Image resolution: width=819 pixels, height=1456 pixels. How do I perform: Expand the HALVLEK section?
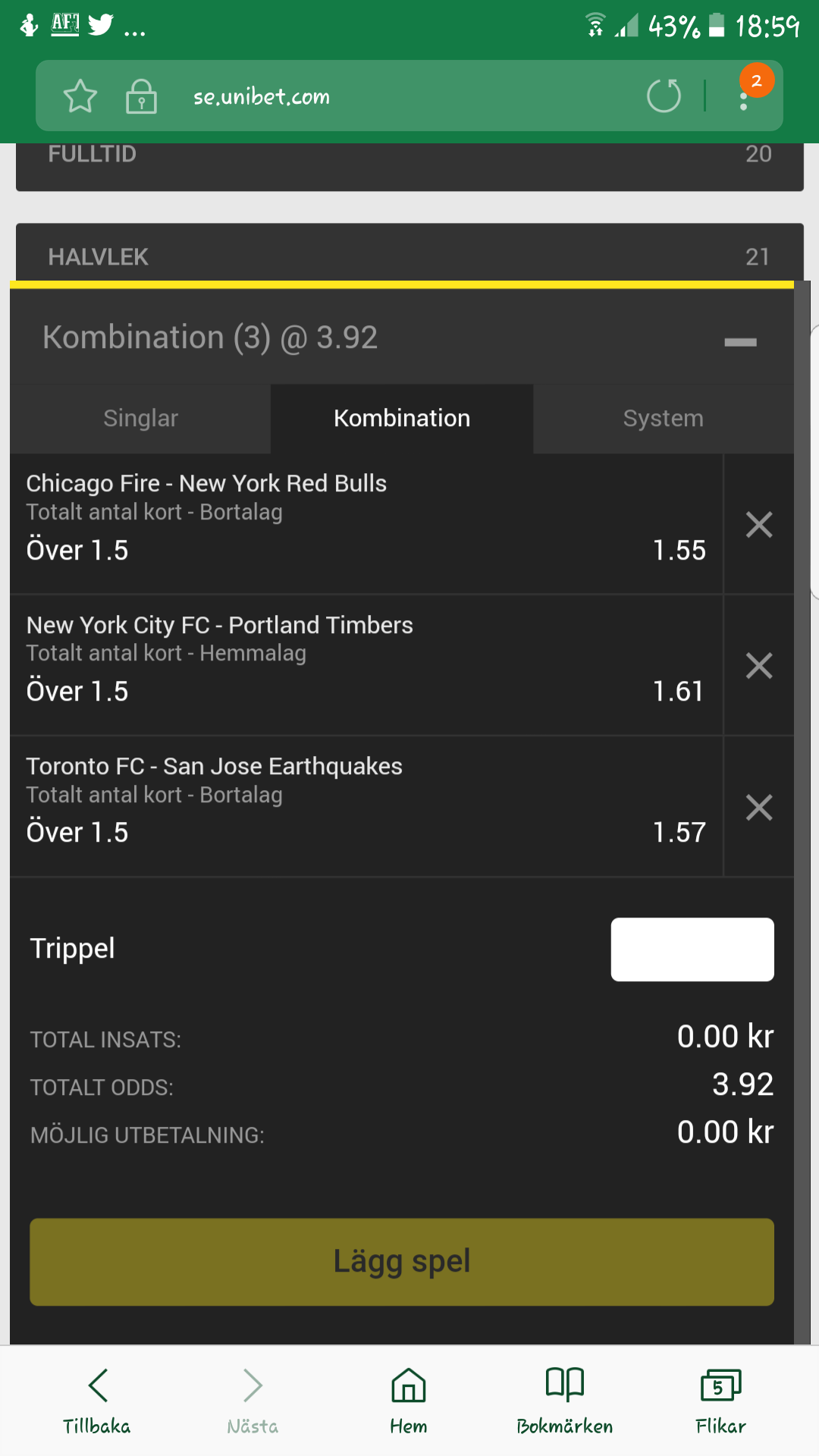(x=409, y=256)
